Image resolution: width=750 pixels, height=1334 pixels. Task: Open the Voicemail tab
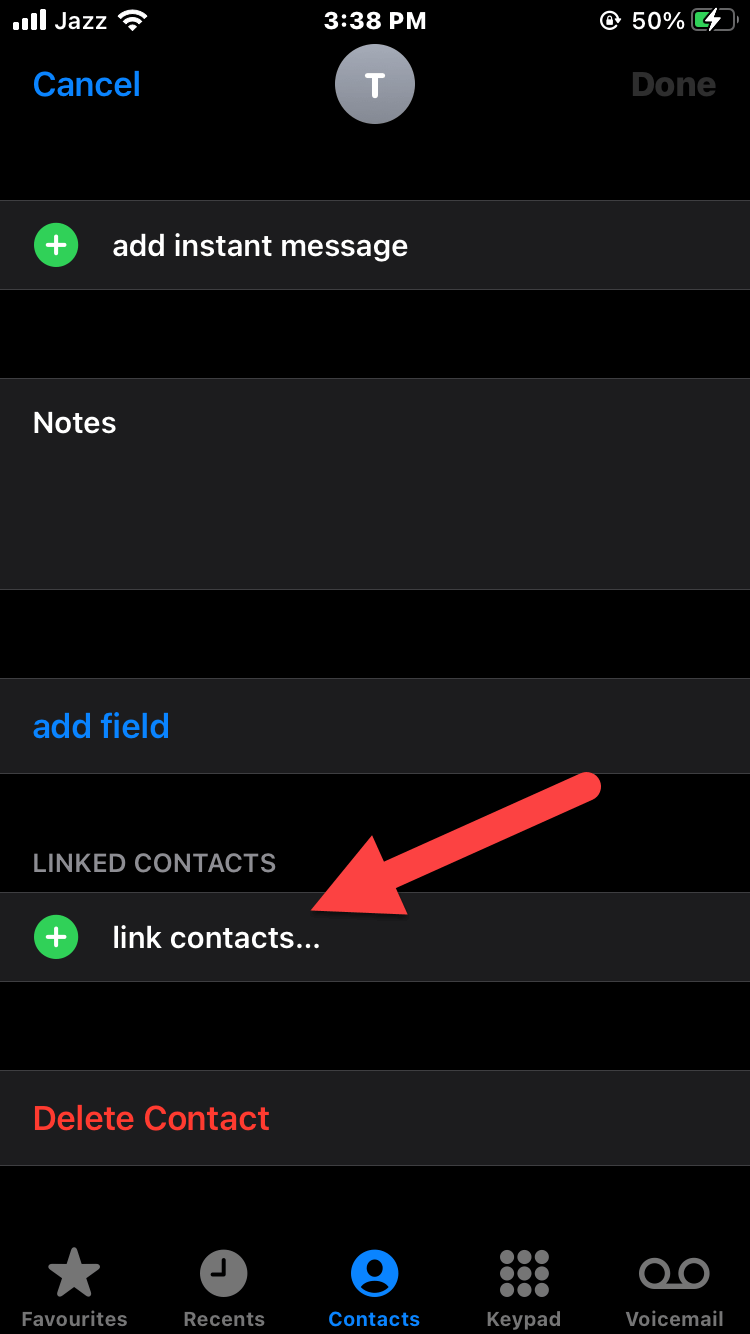[674, 1286]
